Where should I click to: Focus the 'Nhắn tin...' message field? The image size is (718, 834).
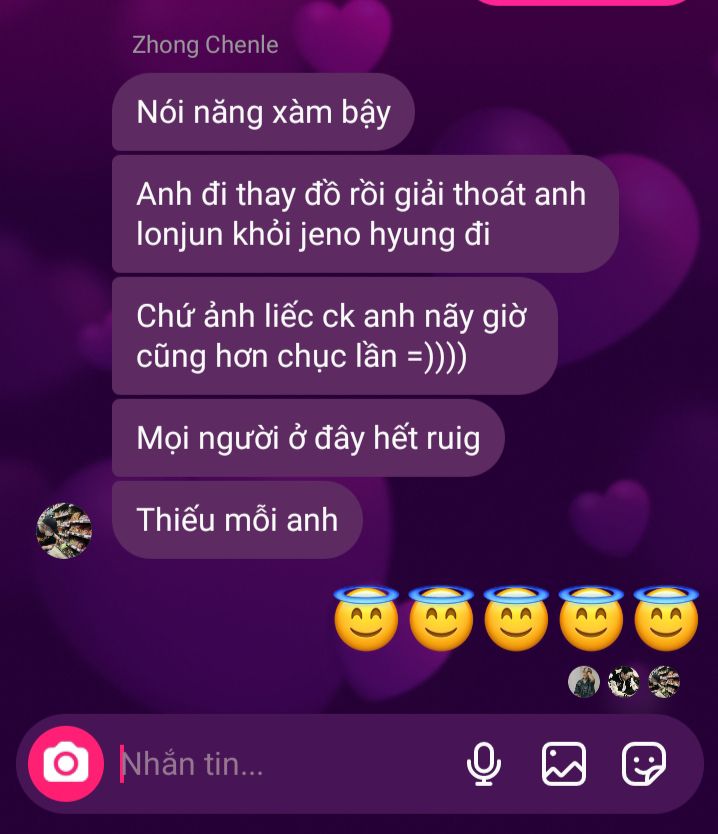tap(280, 765)
